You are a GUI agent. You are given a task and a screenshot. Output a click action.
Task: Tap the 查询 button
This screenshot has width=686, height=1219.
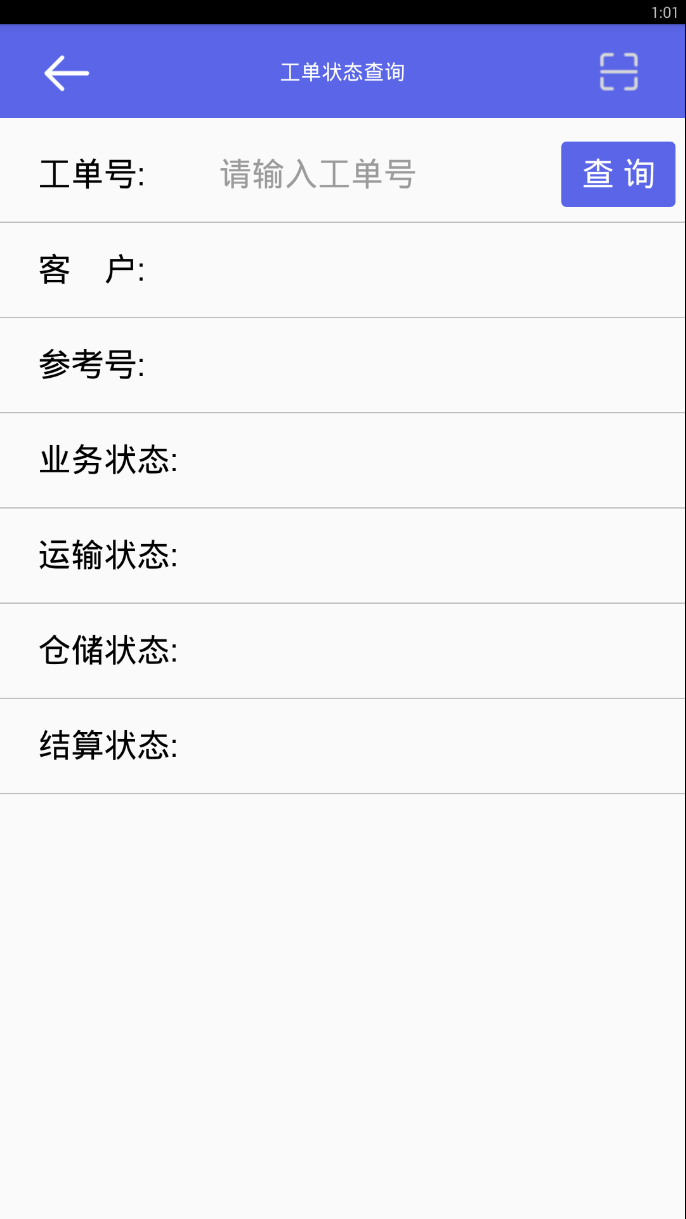coord(617,174)
